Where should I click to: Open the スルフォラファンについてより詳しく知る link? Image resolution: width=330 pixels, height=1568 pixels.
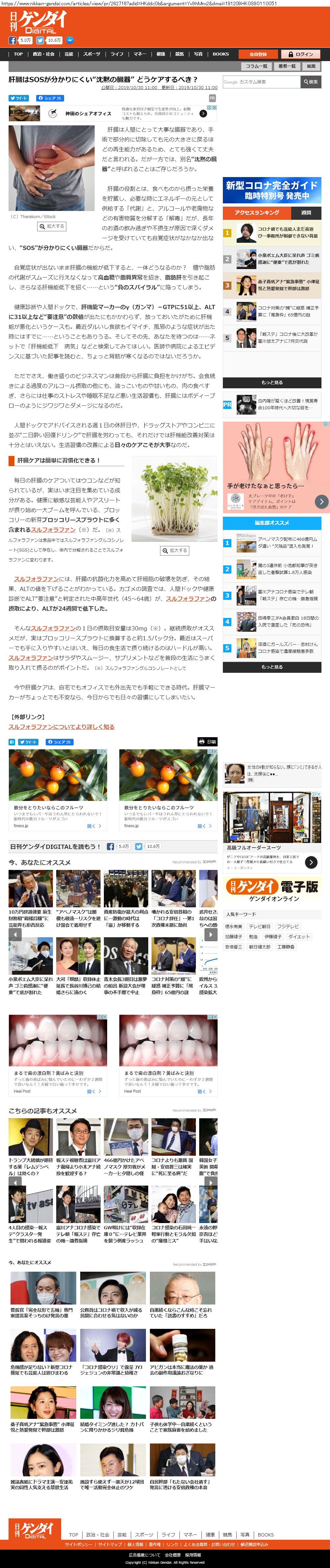tap(61, 727)
